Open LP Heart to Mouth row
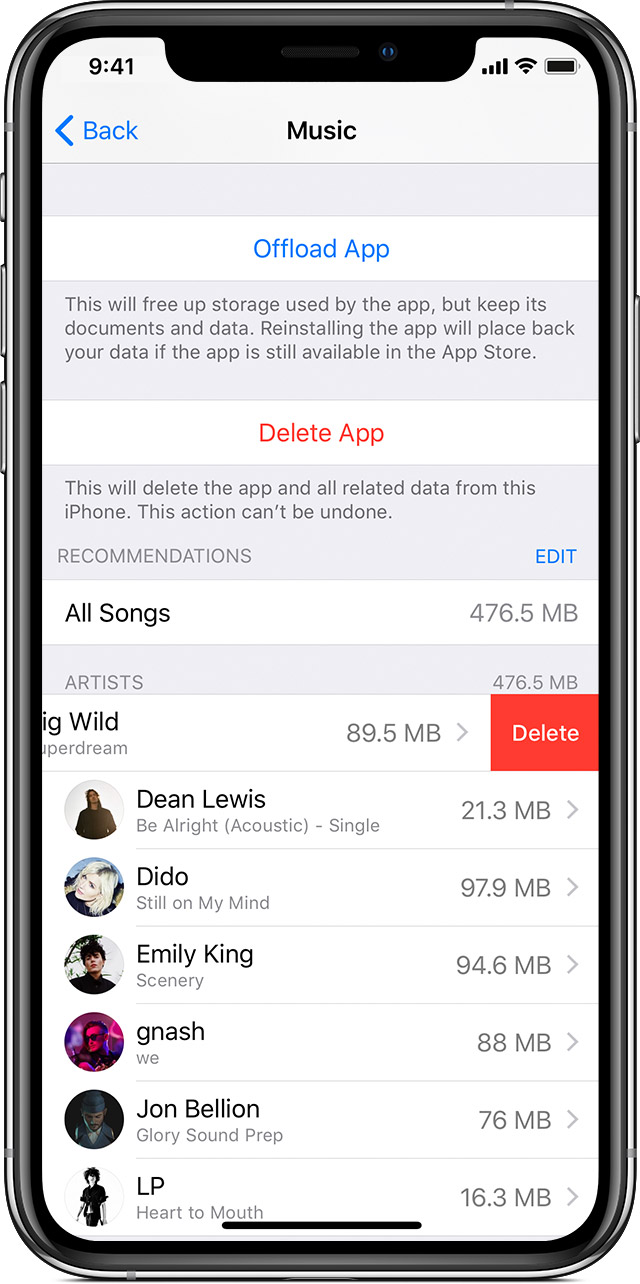 coord(320,1196)
